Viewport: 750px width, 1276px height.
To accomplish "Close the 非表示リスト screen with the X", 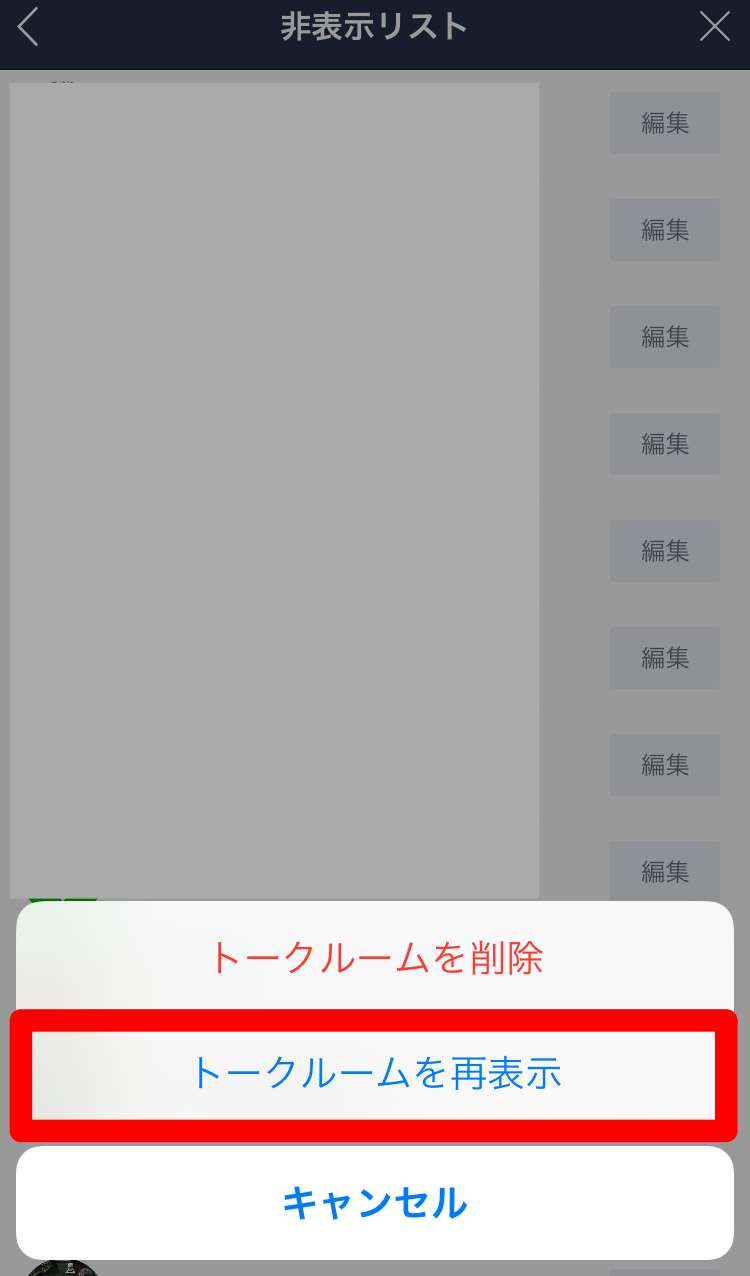I will pyautogui.click(x=714, y=27).
